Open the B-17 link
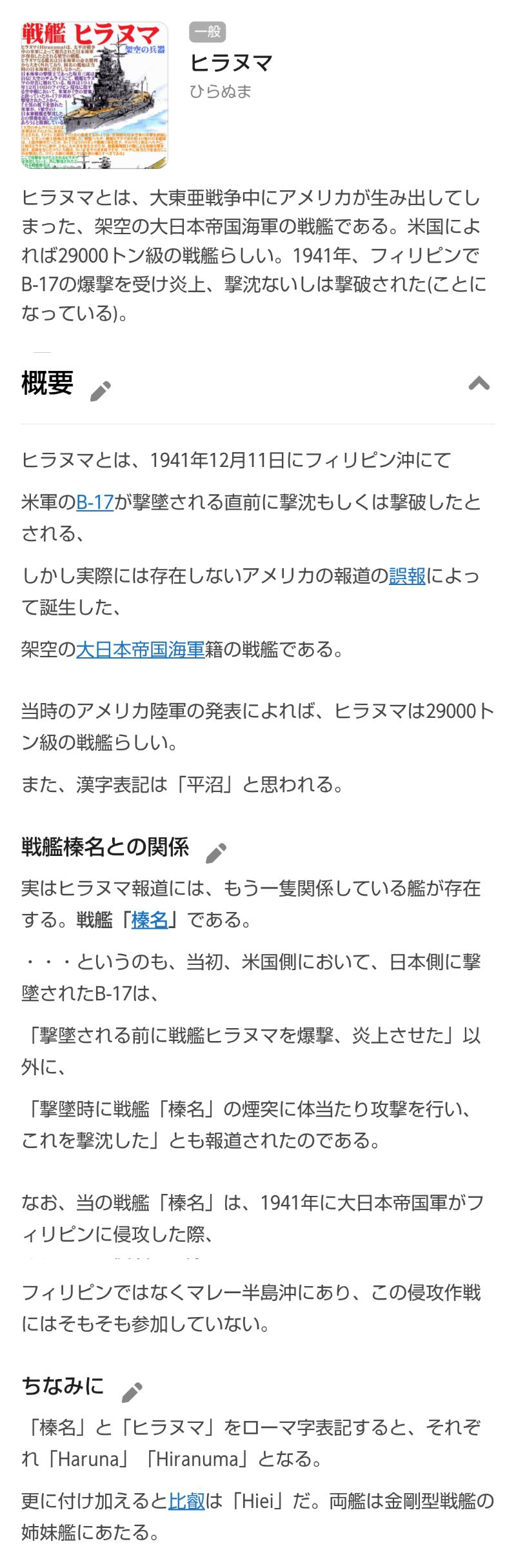Viewport: 516px width, 1568px height. (95, 502)
